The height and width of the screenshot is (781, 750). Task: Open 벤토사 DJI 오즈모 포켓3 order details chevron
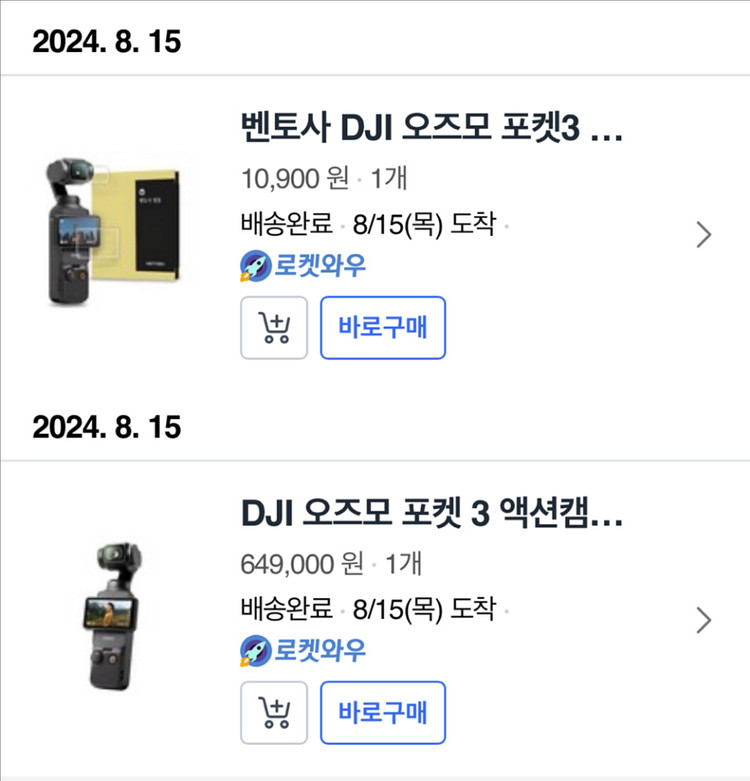click(704, 235)
